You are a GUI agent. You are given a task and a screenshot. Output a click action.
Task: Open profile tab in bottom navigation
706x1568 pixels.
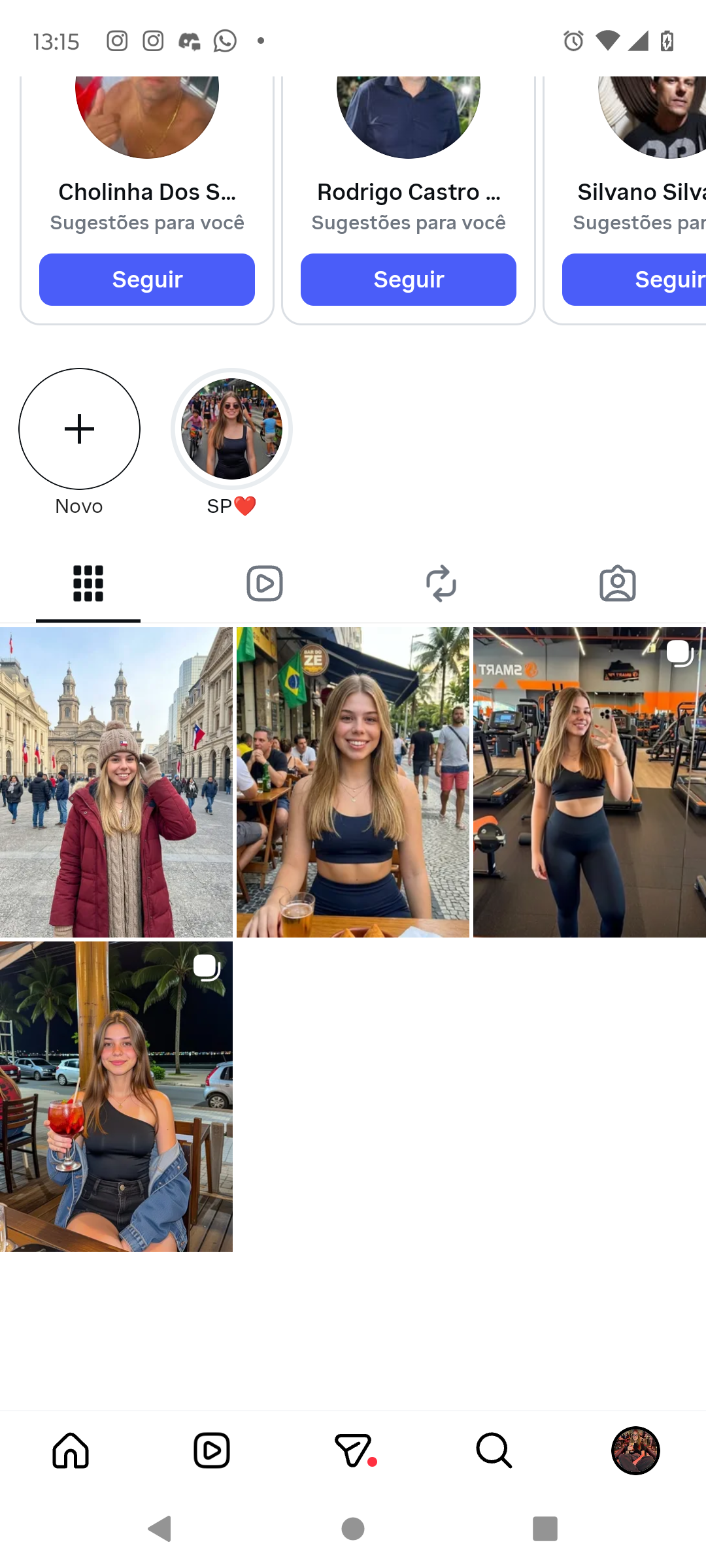pos(635,1450)
